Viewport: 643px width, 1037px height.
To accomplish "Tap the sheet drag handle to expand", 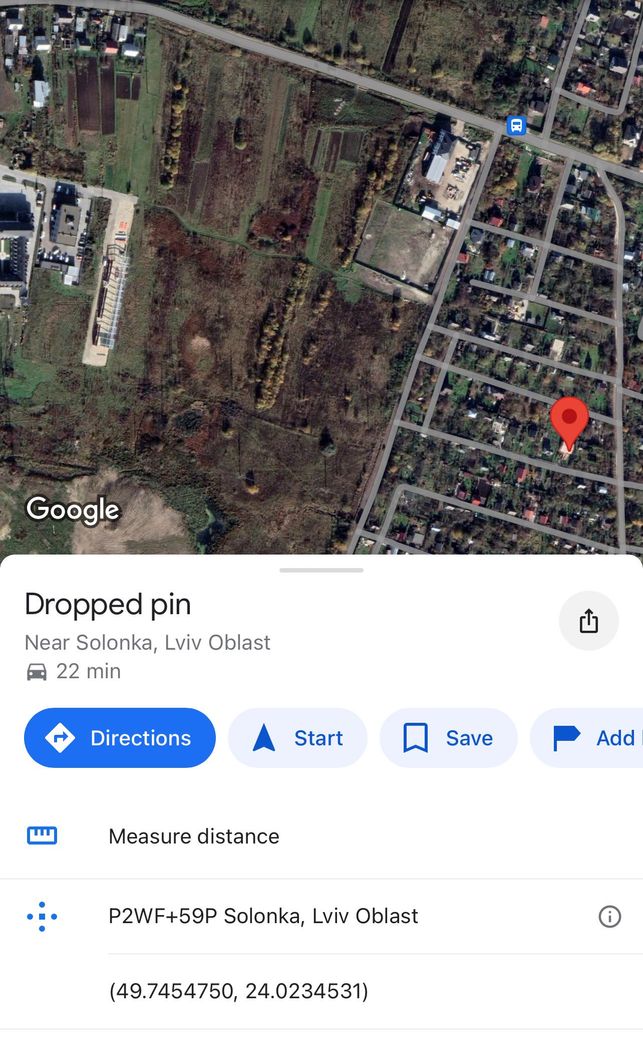I will pyautogui.click(x=322, y=570).
